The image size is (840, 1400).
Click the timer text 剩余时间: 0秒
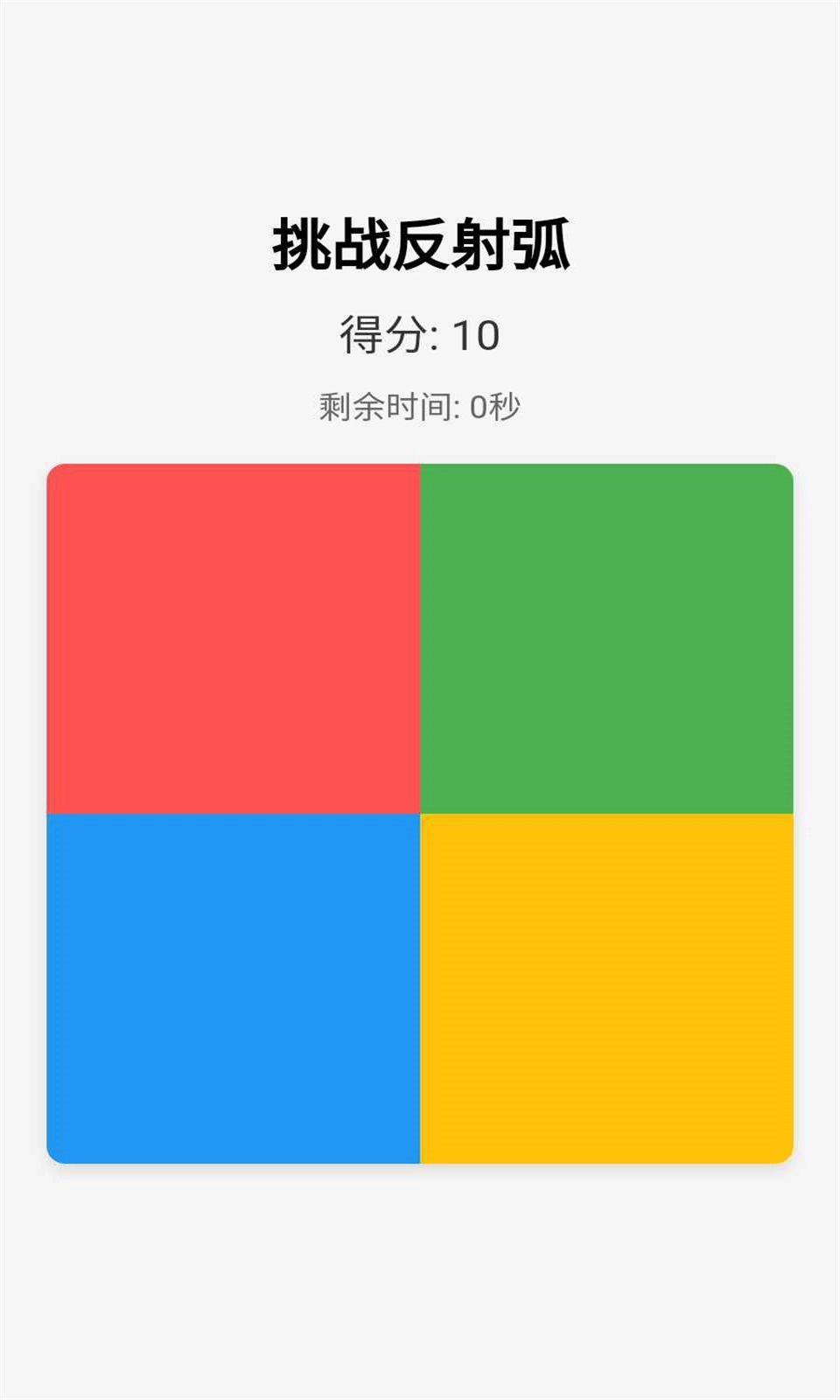pos(420,404)
